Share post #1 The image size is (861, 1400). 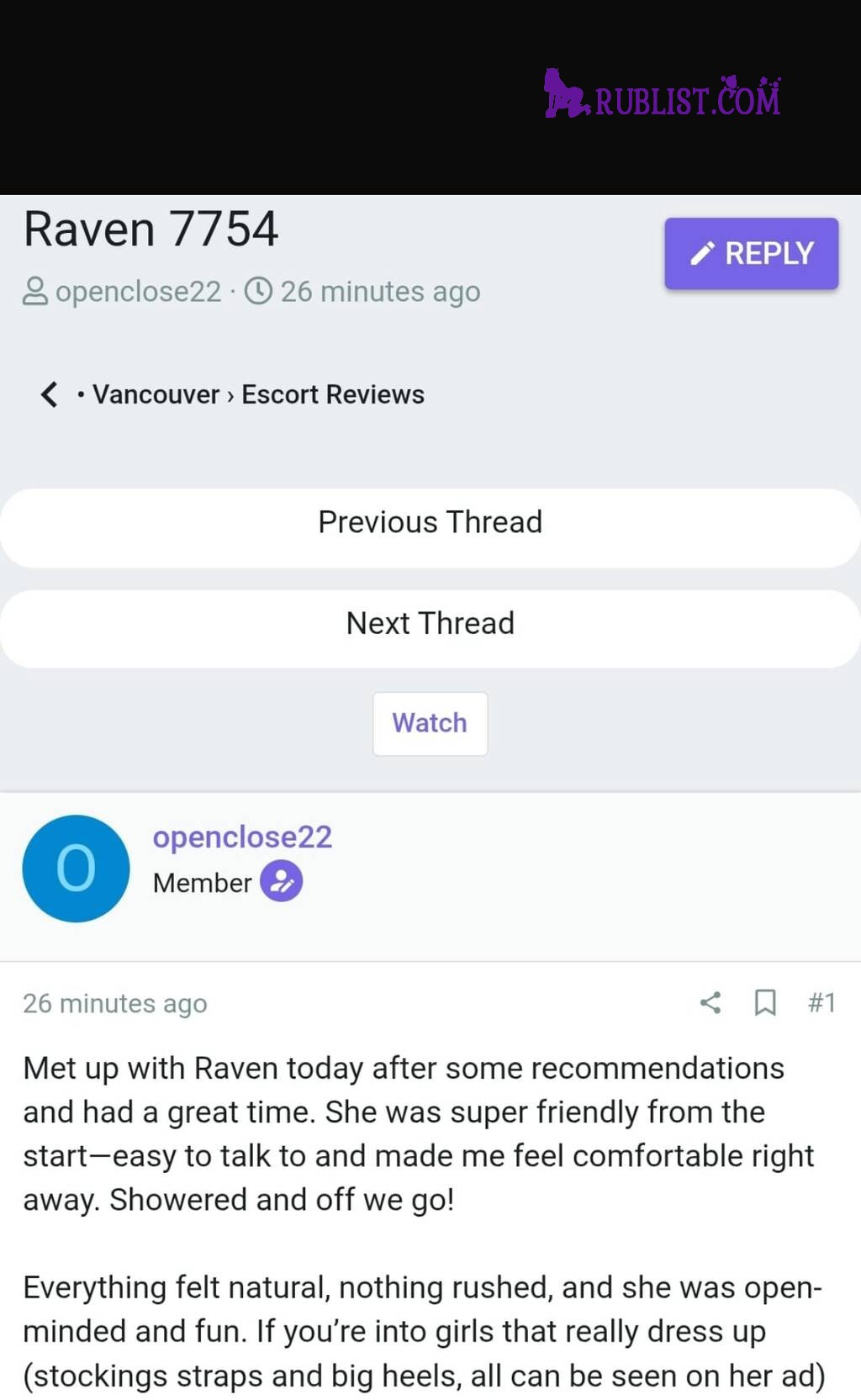[710, 1002]
